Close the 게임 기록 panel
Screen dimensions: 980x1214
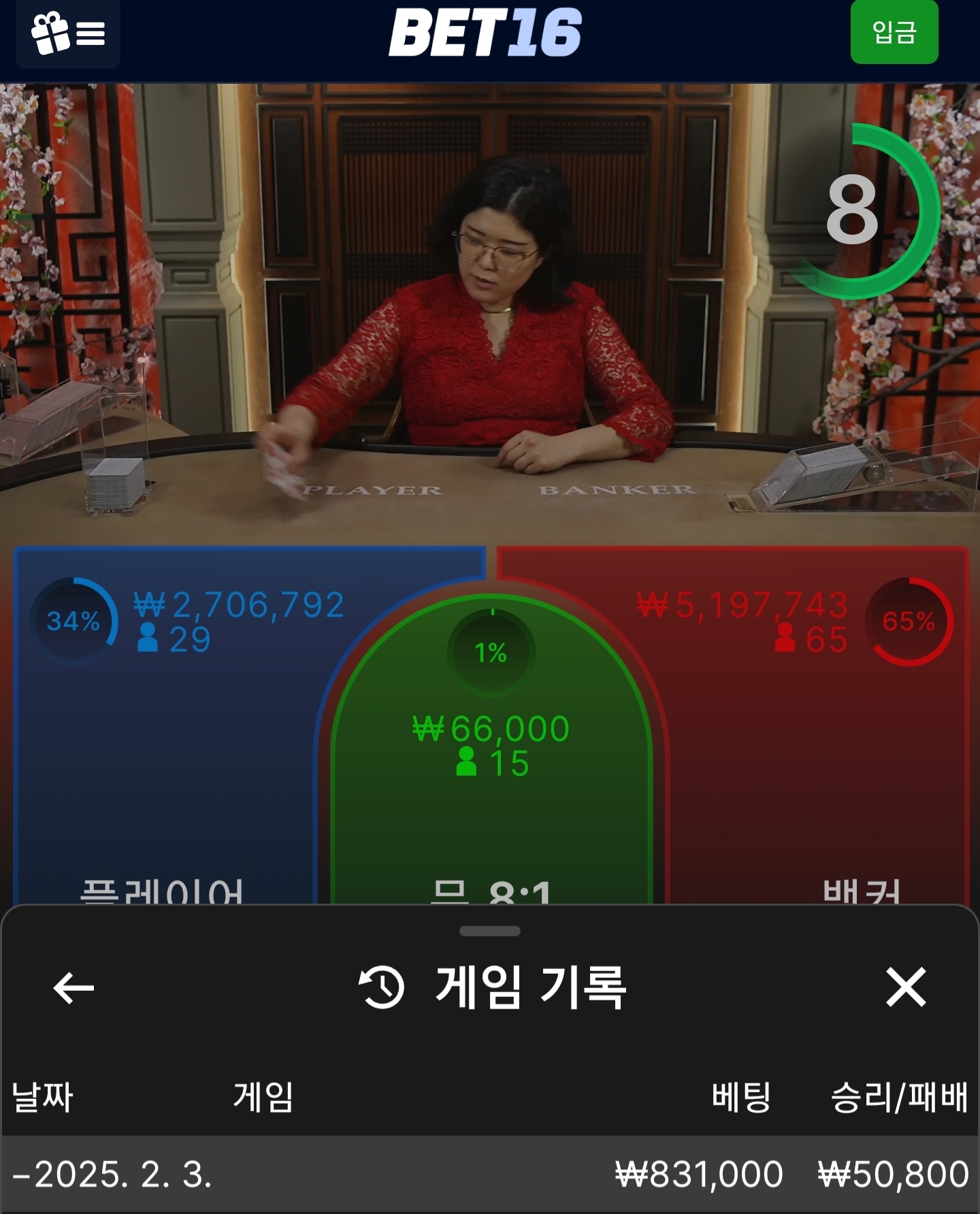pyautogui.click(x=906, y=987)
